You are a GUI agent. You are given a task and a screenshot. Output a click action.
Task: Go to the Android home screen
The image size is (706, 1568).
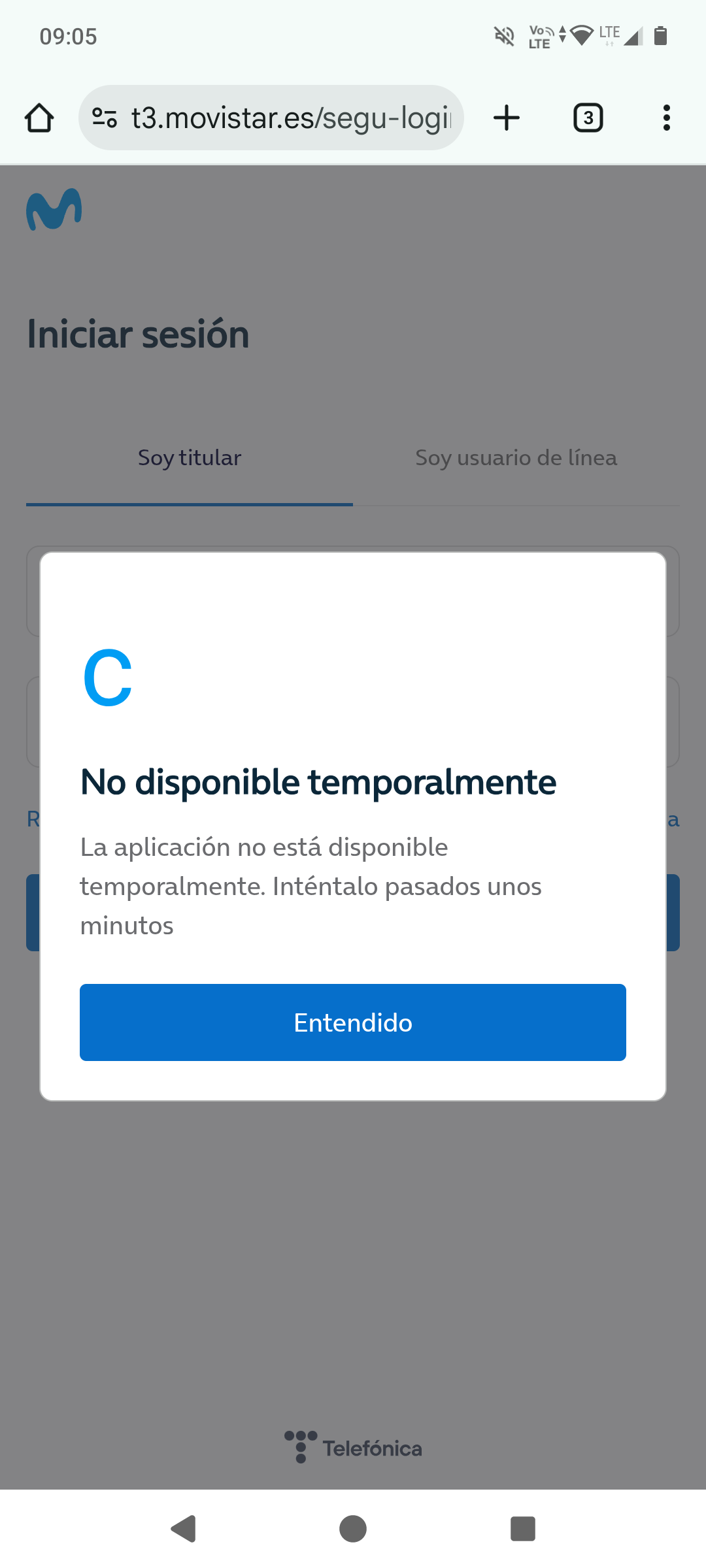pos(353,1529)
